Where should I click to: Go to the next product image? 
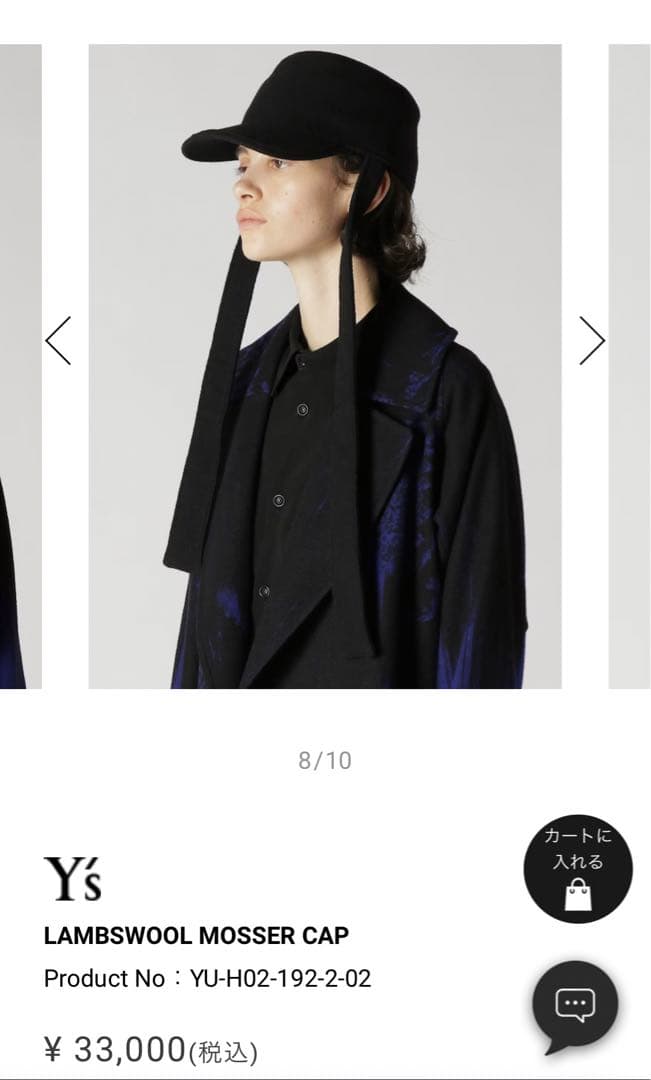click(592, 341)
